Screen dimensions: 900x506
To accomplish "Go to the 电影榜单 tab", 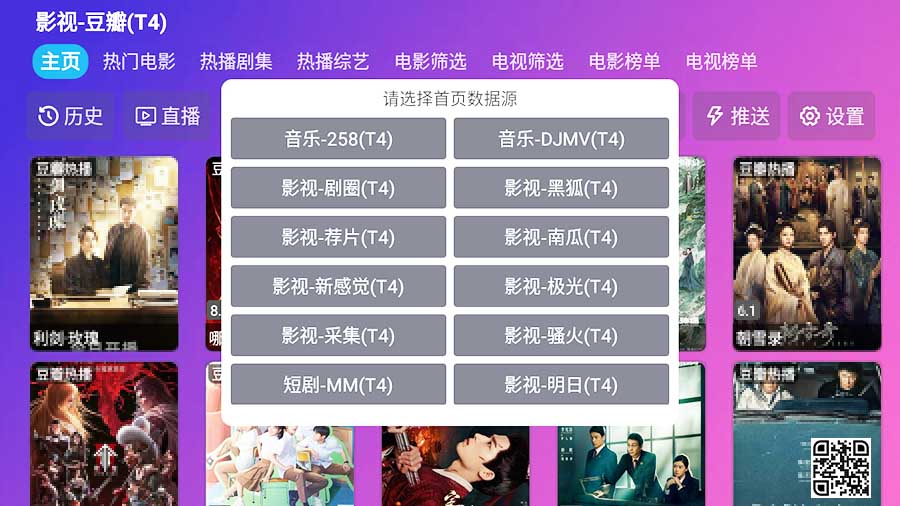I will pos(625,61).
